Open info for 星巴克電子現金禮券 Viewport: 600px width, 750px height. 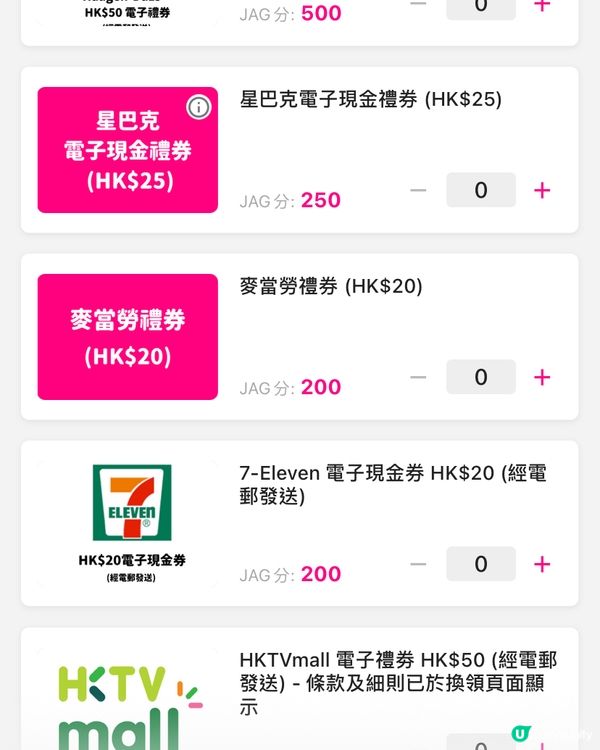click(199, 107)
